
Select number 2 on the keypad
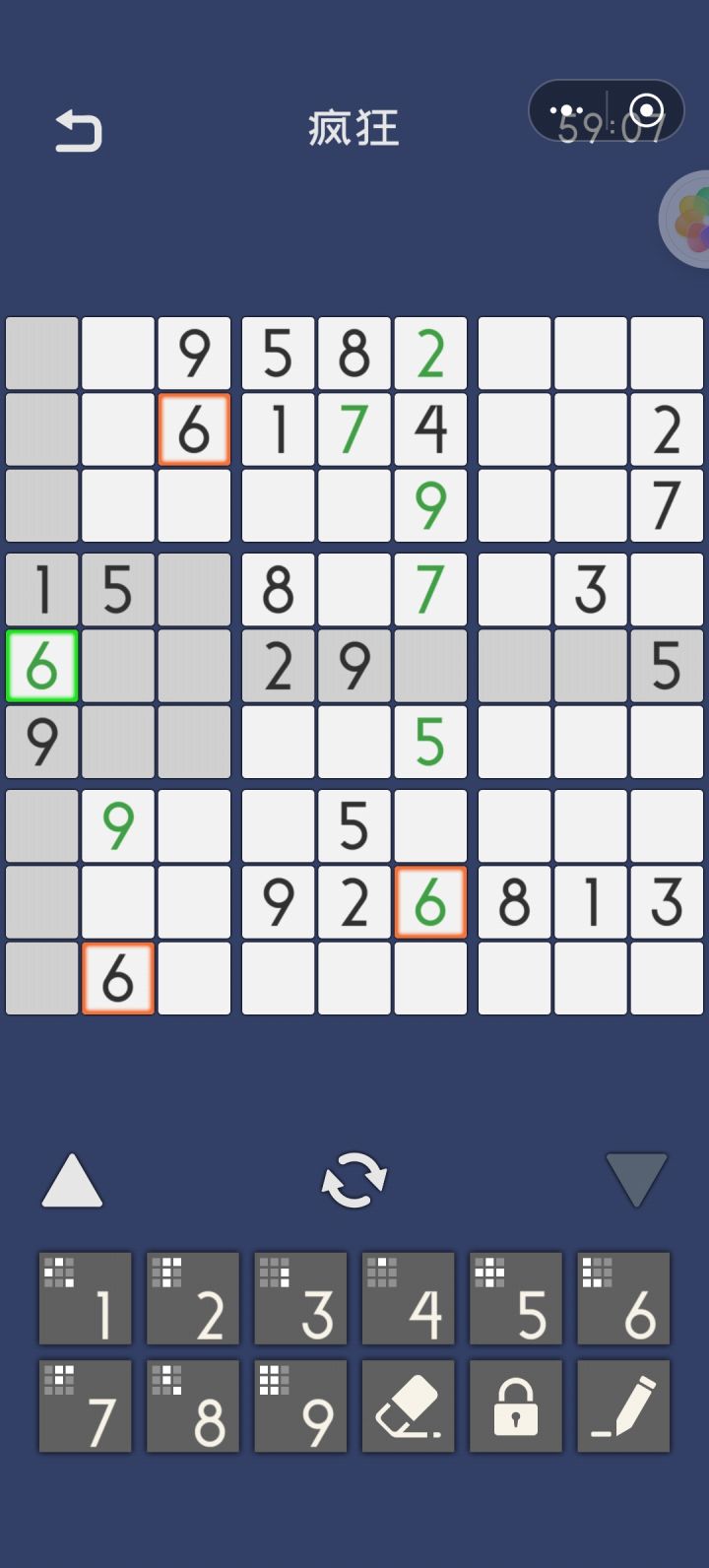[x=192, y=1299]
